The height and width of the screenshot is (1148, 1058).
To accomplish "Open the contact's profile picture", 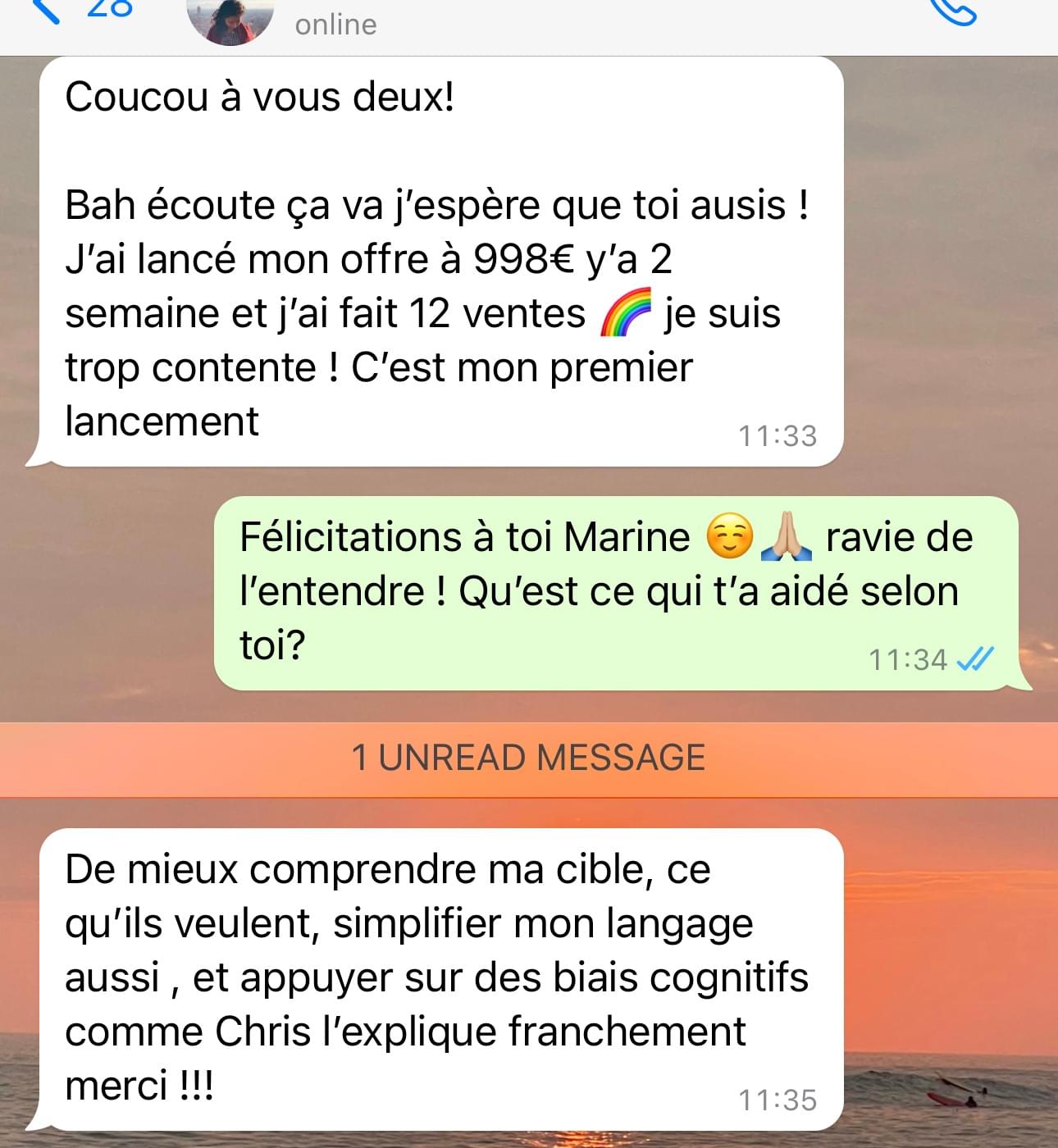I will [x=230, y=20].
